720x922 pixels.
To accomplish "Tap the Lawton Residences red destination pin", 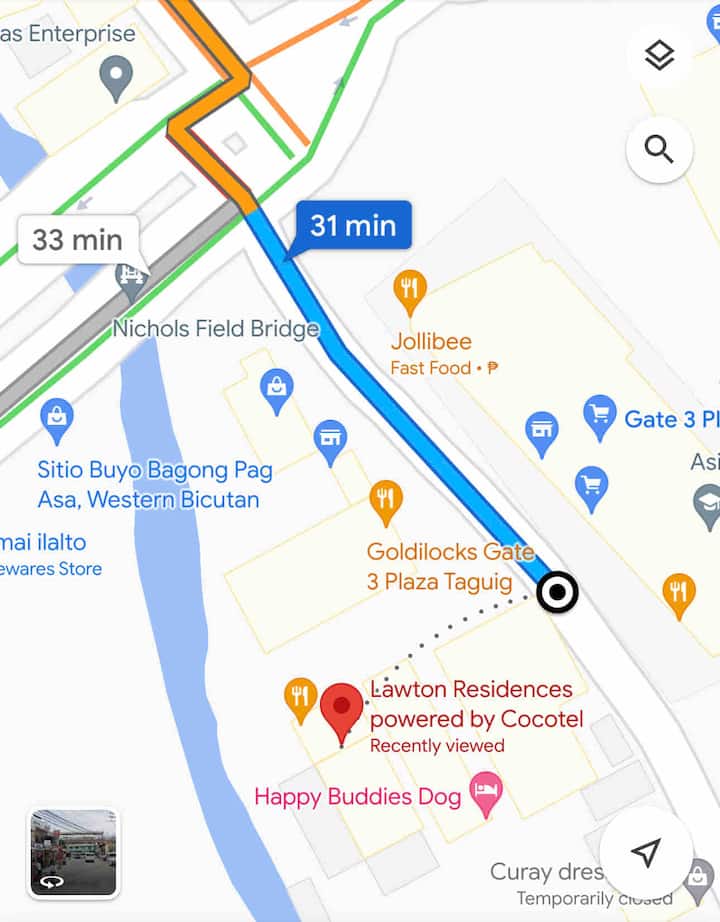I will coord(342,710).
